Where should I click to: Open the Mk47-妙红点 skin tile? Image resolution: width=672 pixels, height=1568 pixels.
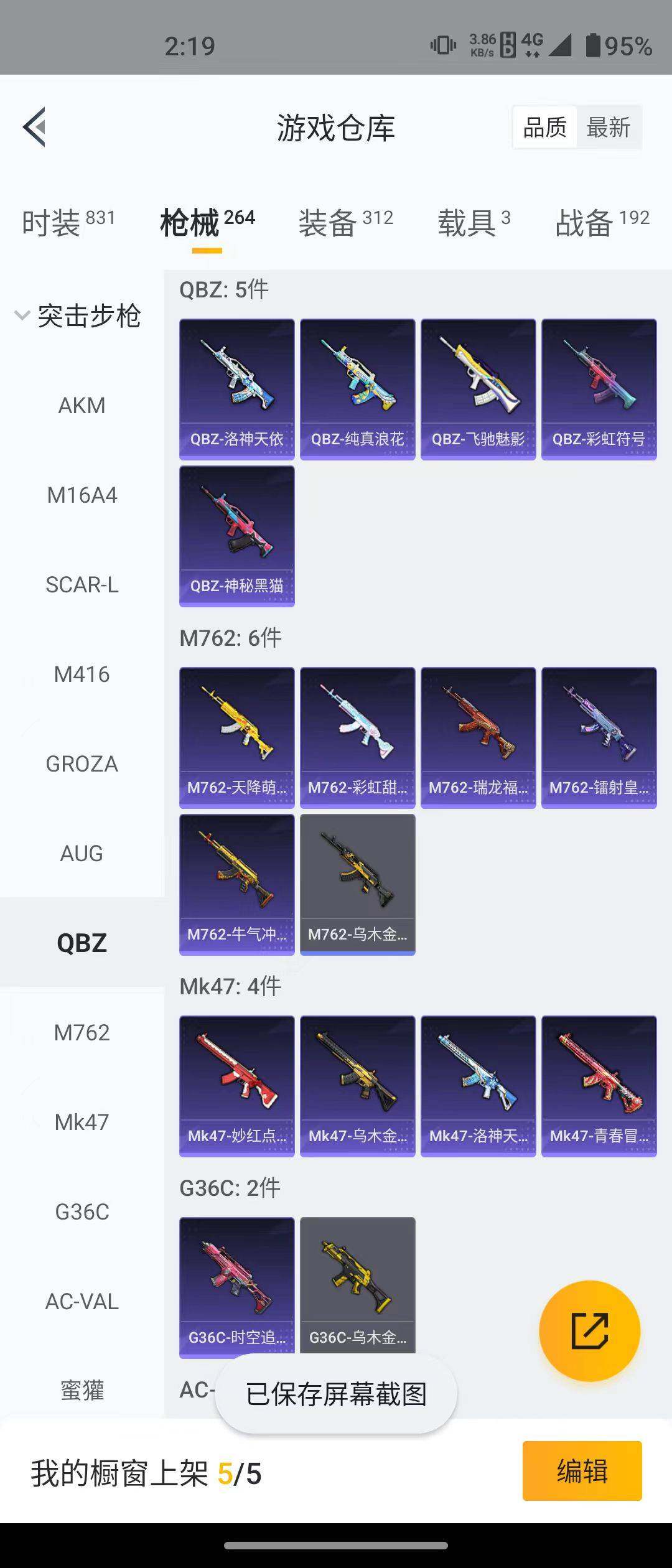[236, 1086]
